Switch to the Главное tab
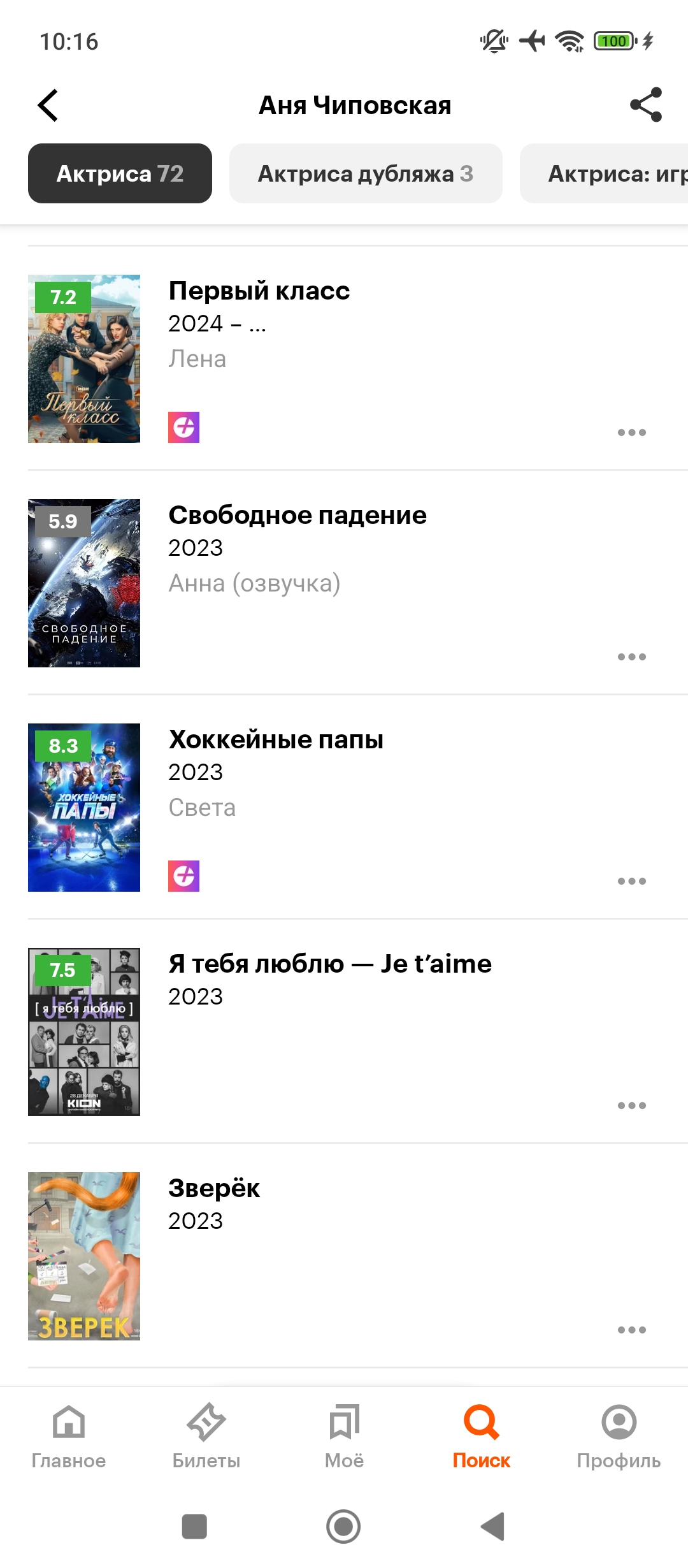 point(69,1434)
